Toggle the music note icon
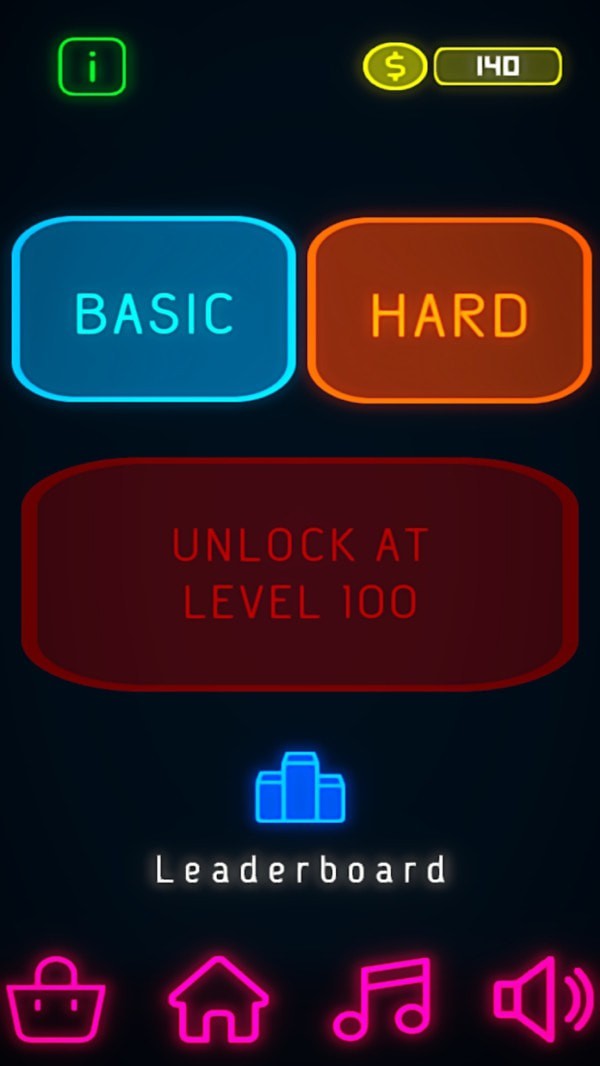The image size is (600, 1066). tap(382, 998)
